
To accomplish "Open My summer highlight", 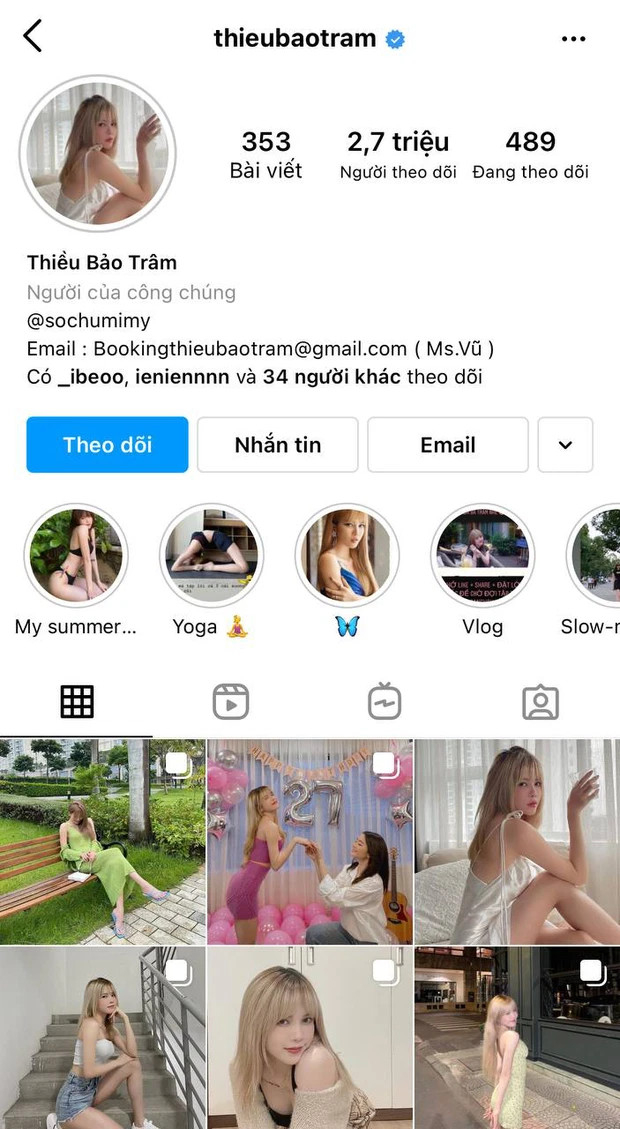I will (x=76, y=556).
